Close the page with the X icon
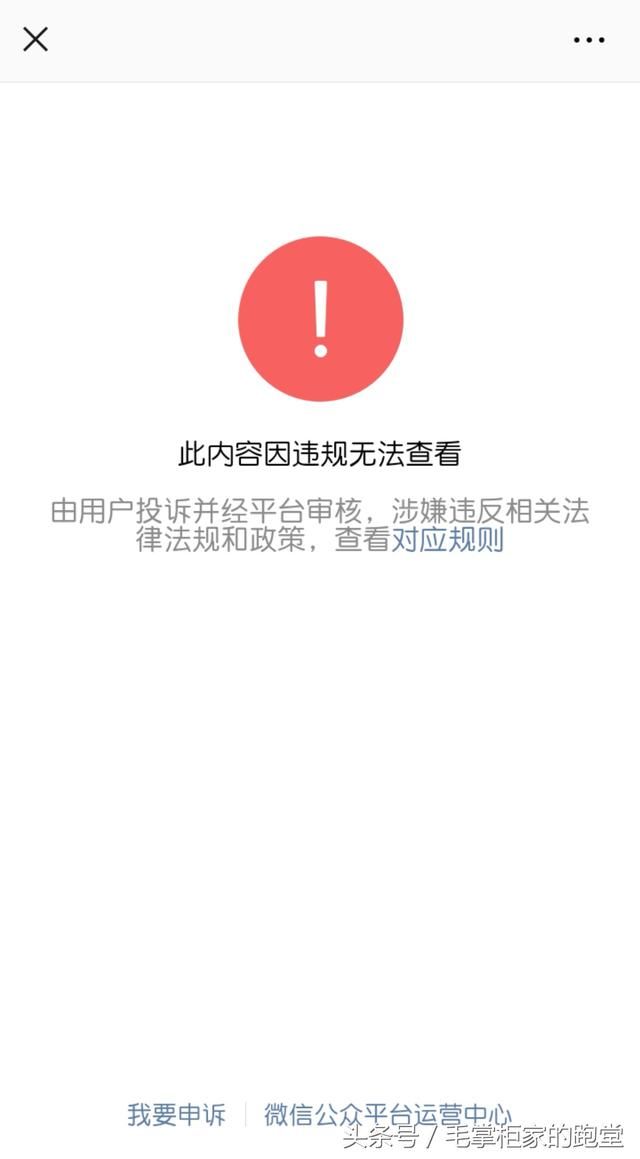Screen dimensions: 640x1159 (35, 39)
